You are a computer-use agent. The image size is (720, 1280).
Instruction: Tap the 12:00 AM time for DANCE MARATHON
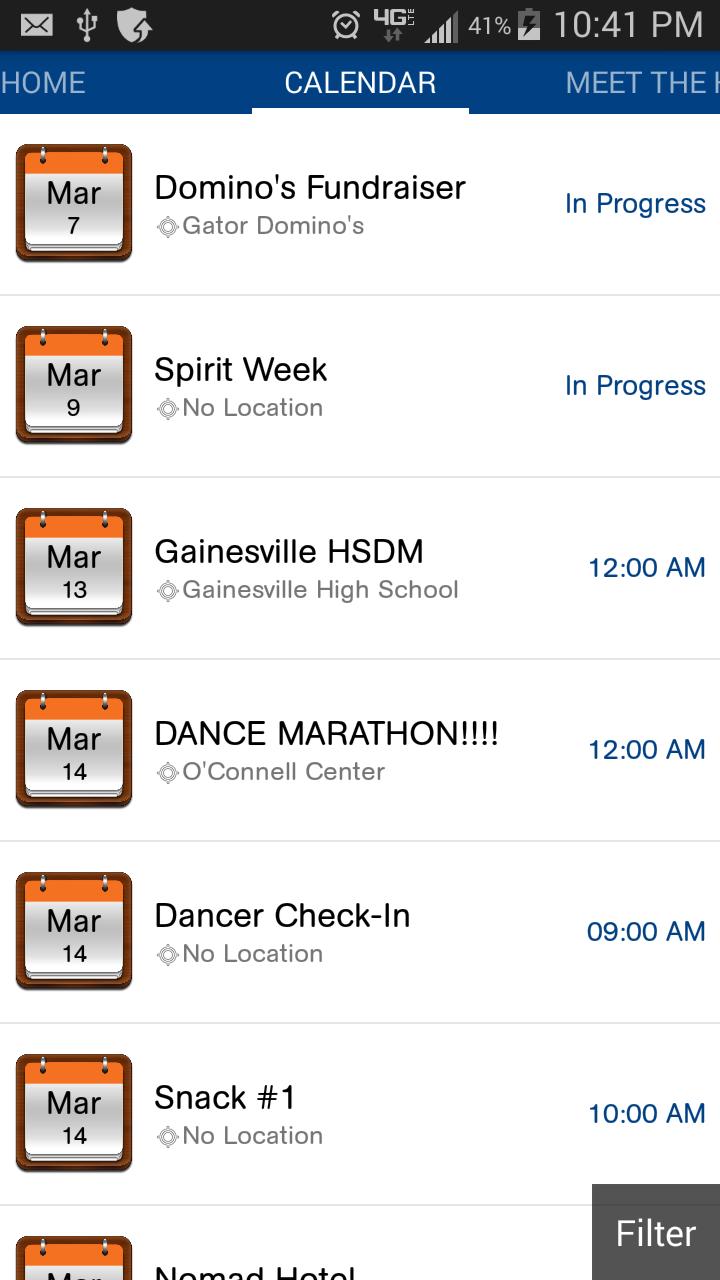(646, 749)
